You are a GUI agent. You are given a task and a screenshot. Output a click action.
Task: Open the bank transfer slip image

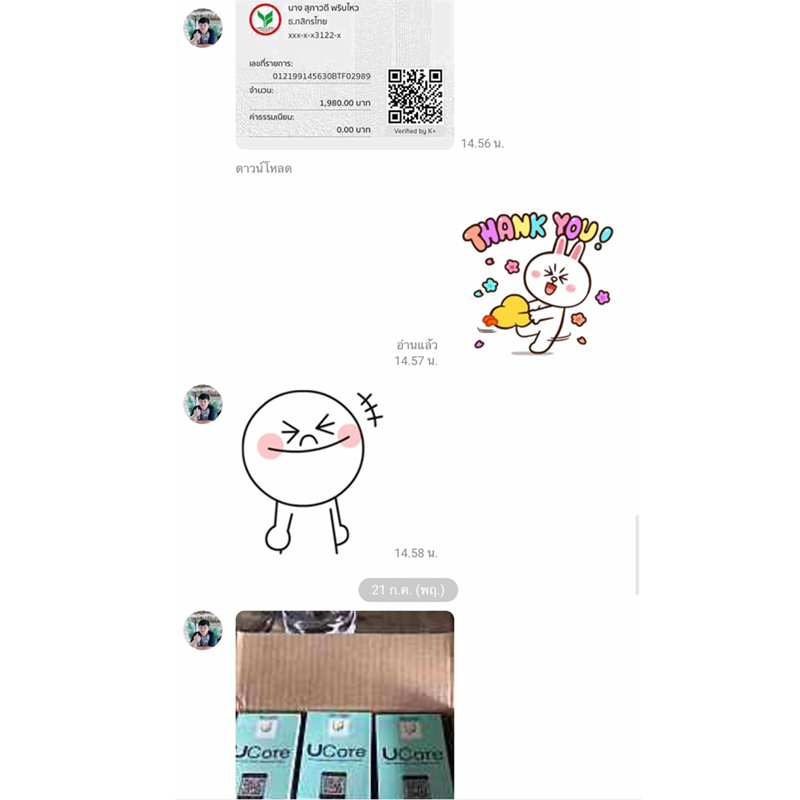pyautogui.click(x=344, y=75)
